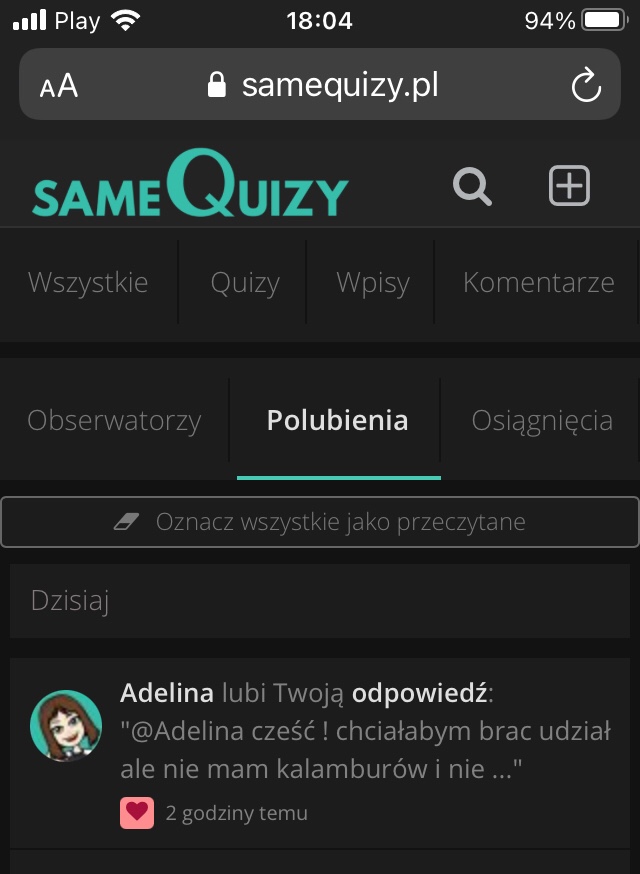
Task: Select the Quizy tab
Action: pos(244,283)
